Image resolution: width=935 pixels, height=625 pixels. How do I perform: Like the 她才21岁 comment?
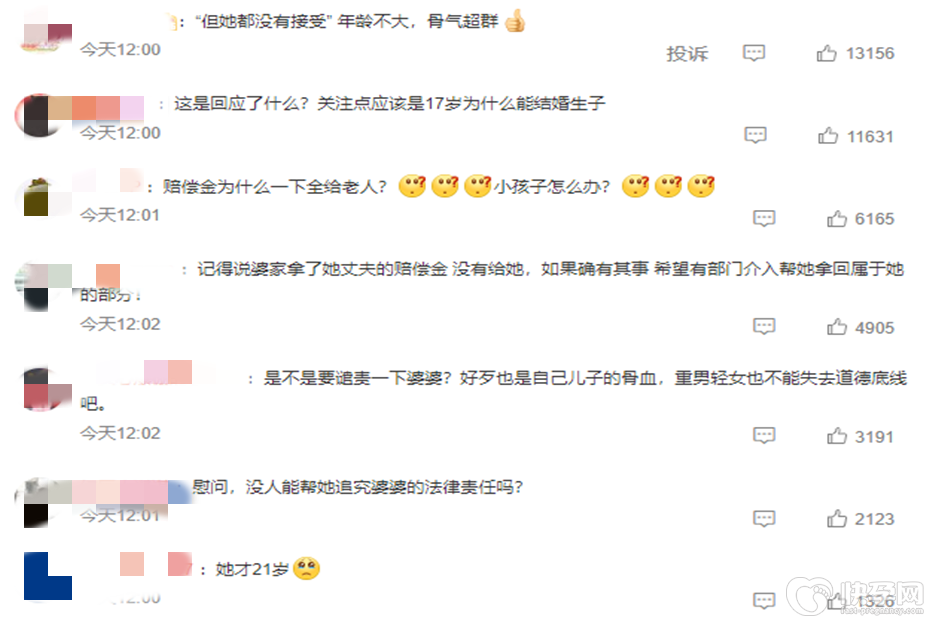point(837,600)
